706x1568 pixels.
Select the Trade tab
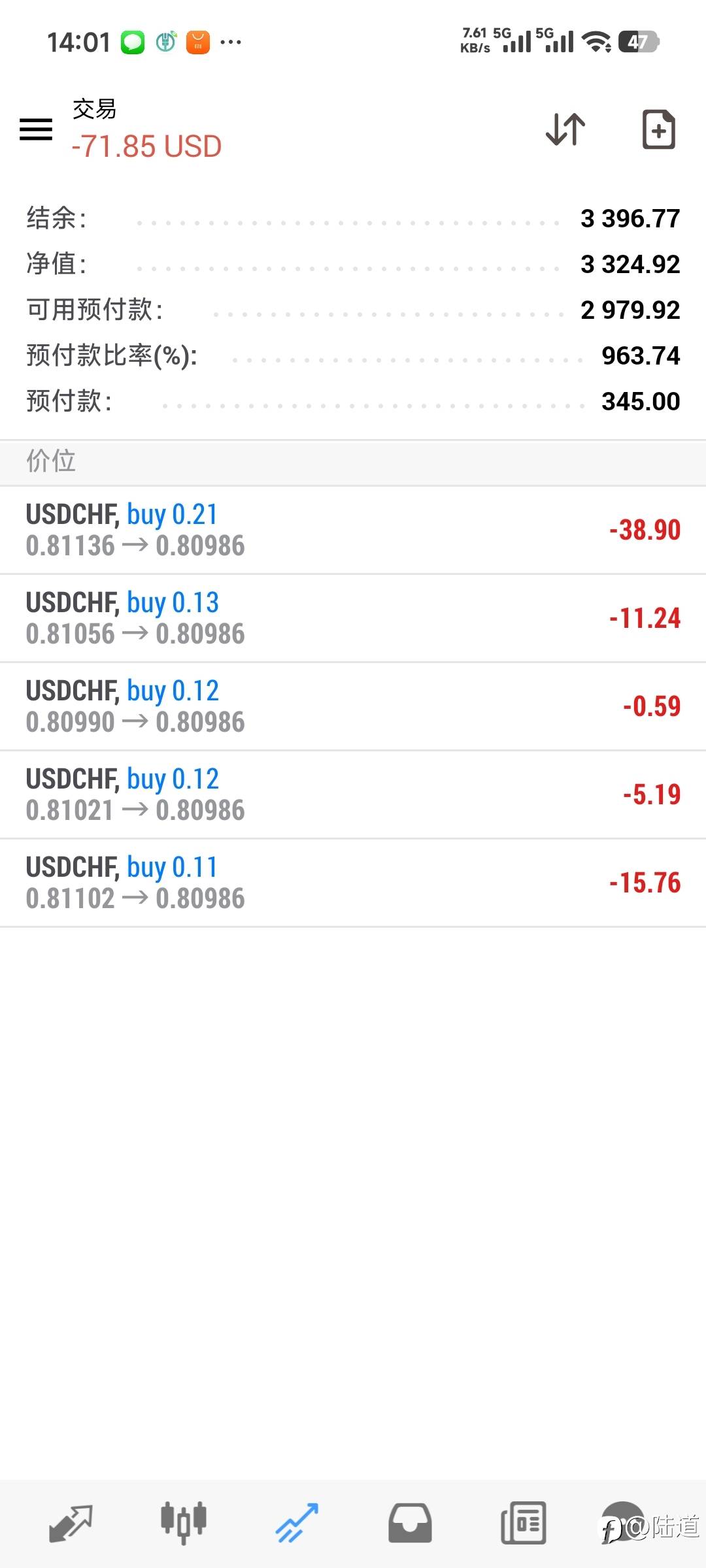[x=297, y=1523]
